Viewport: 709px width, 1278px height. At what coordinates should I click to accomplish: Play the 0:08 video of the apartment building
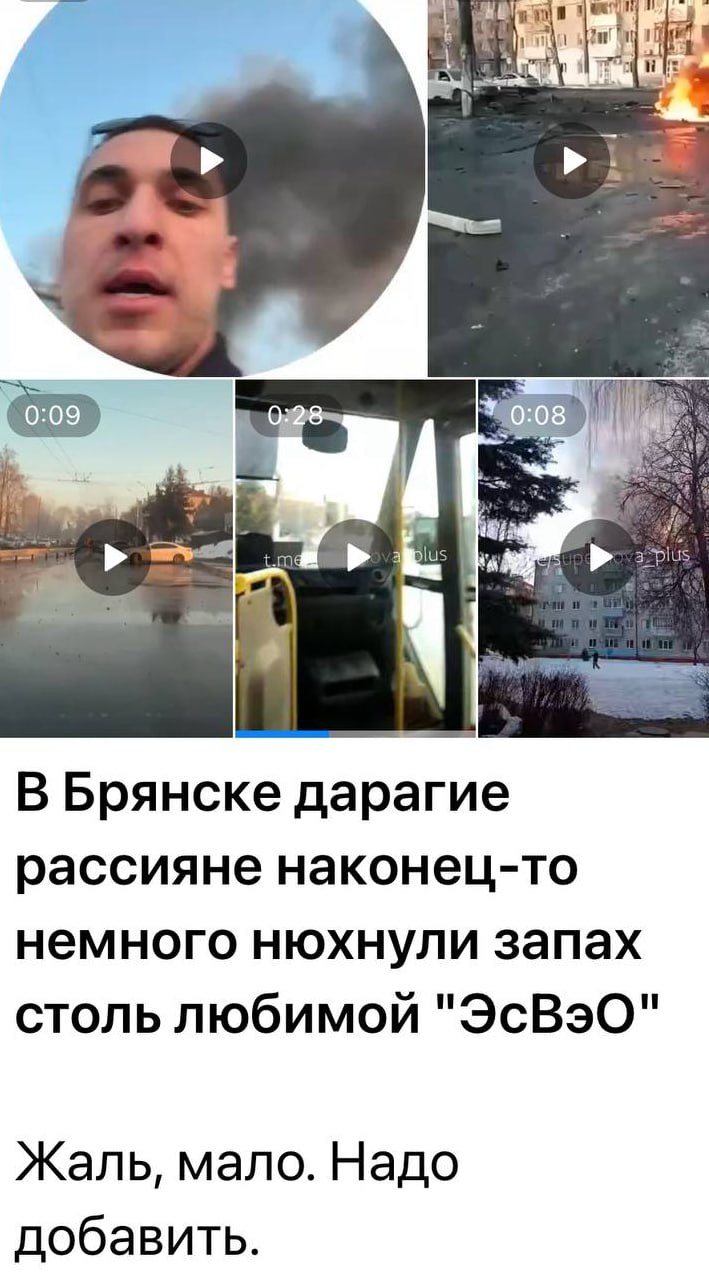(597, 557)
